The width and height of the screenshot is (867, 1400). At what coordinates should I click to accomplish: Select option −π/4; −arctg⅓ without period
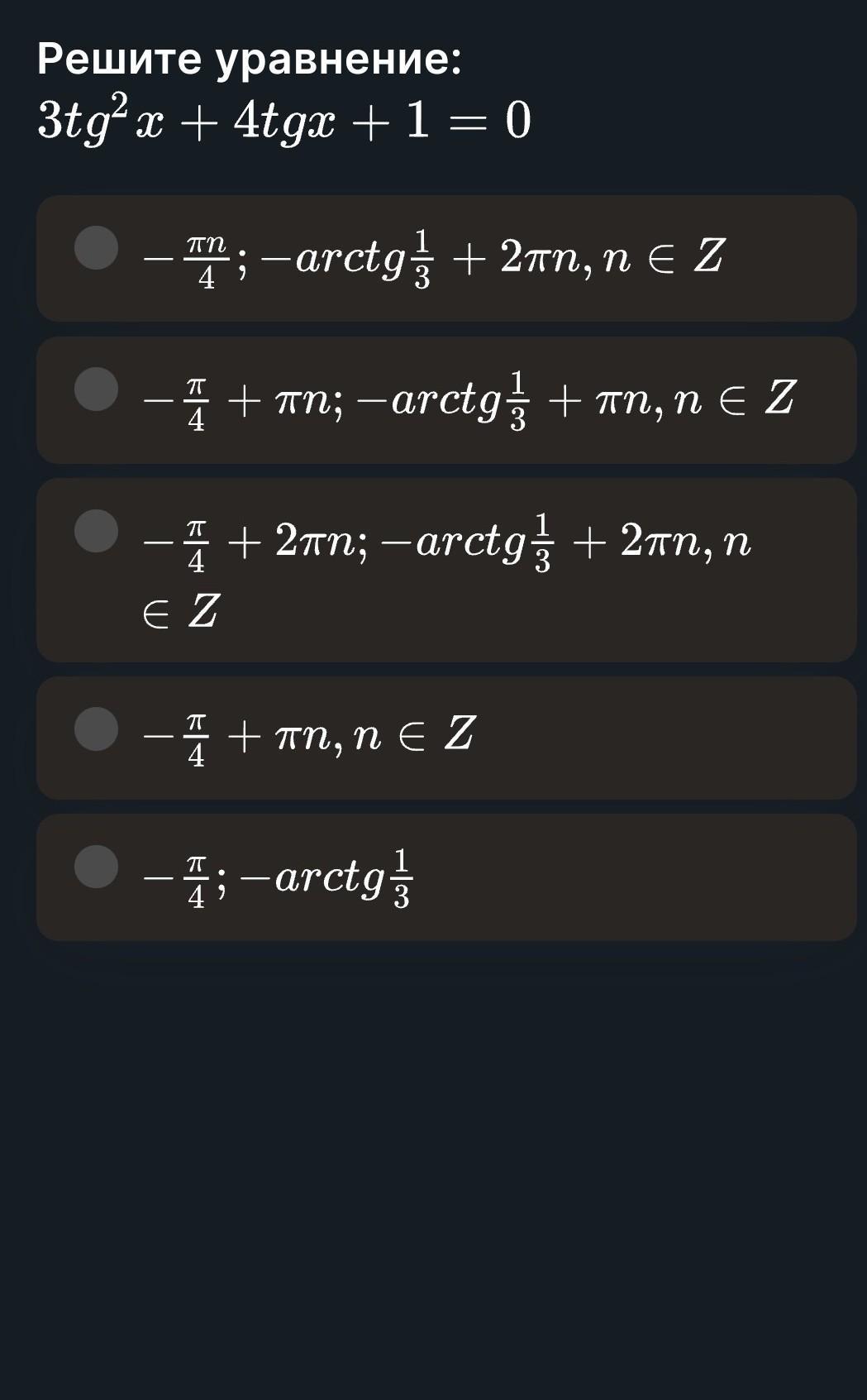coord(97,867)
